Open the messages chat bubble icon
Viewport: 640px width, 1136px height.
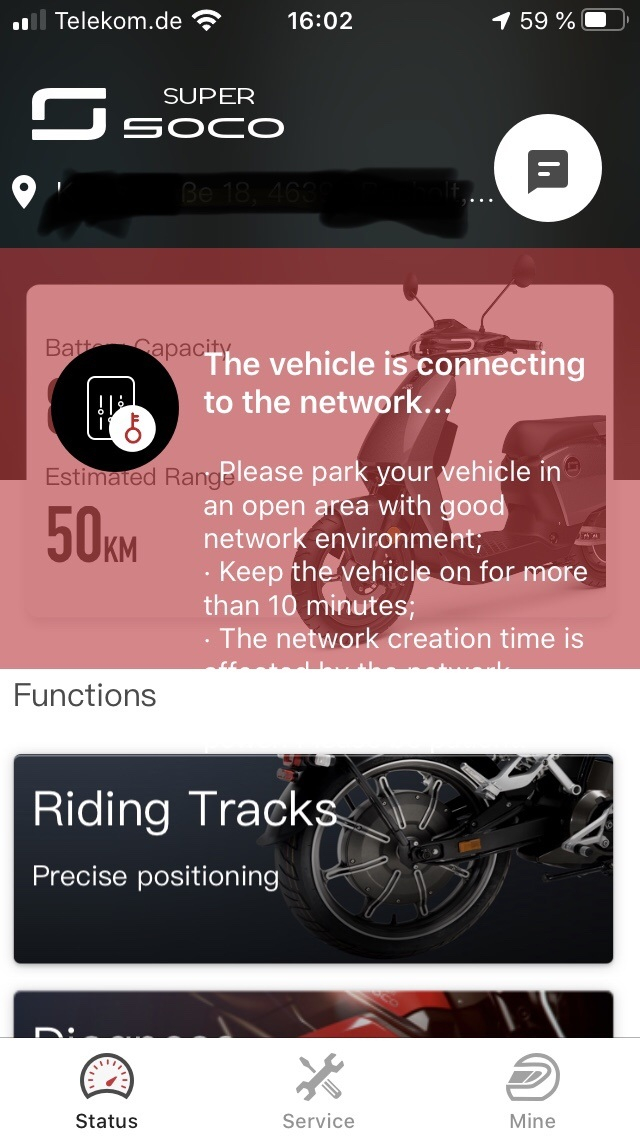[548, 169]
